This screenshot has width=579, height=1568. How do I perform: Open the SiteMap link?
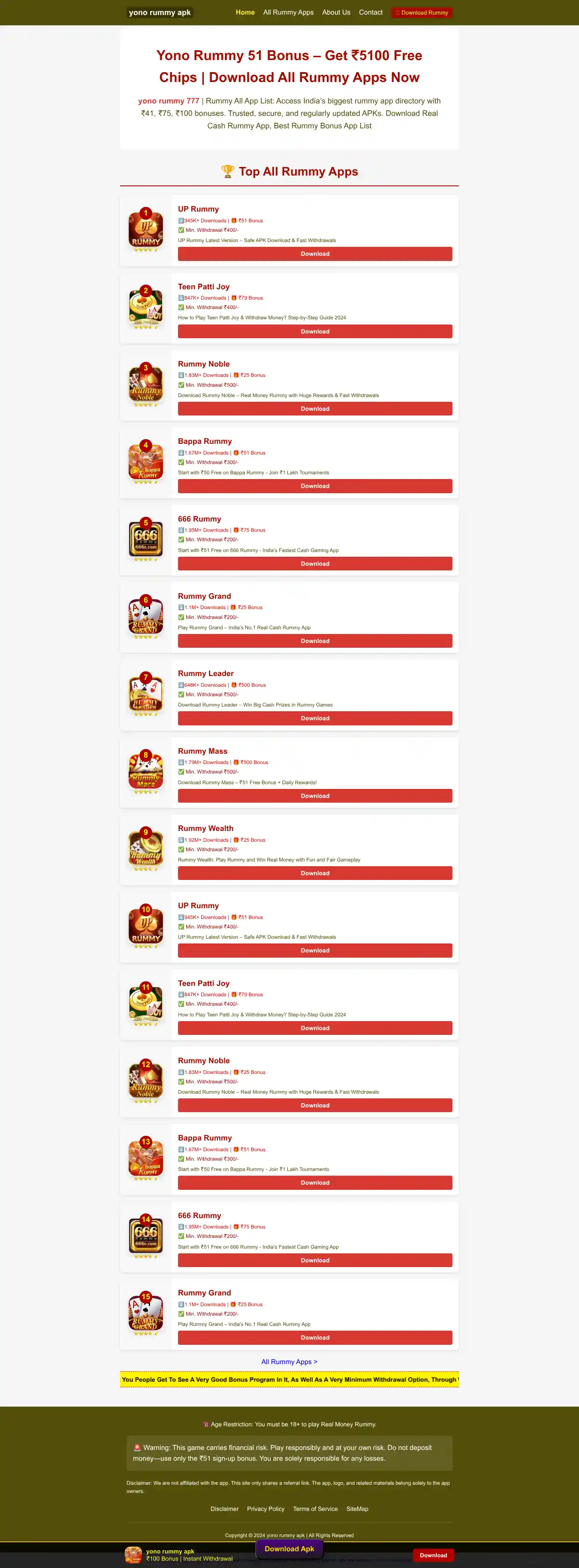point(357,1509)
